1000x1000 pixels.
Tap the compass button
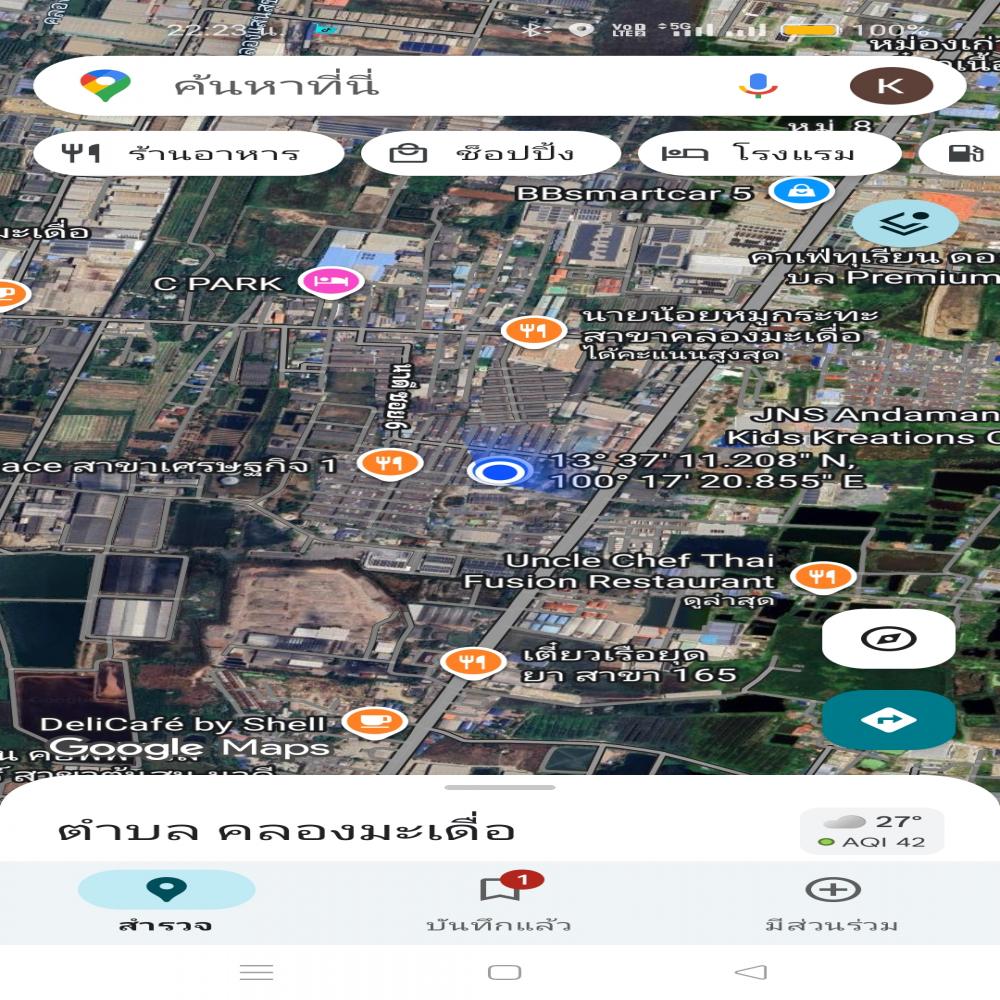tap(888, 639)
